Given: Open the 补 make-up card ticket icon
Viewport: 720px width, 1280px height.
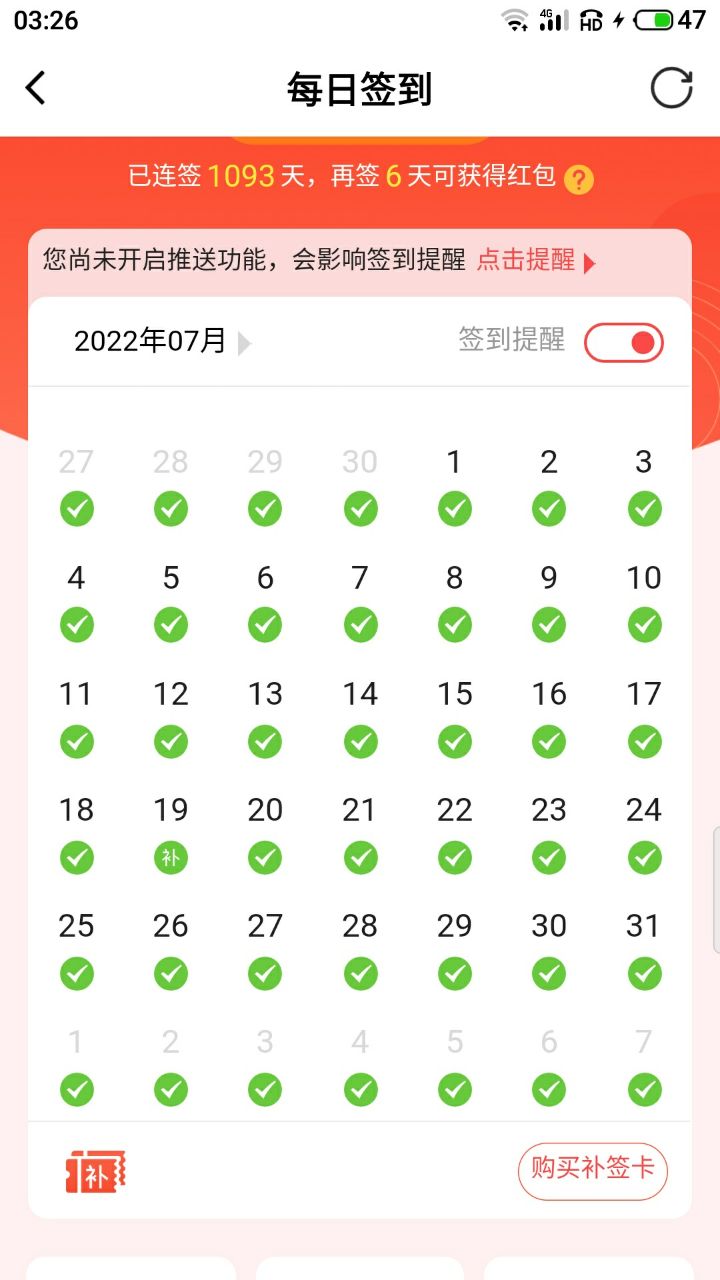Looking at the screenshot, I should (96, 1171).
